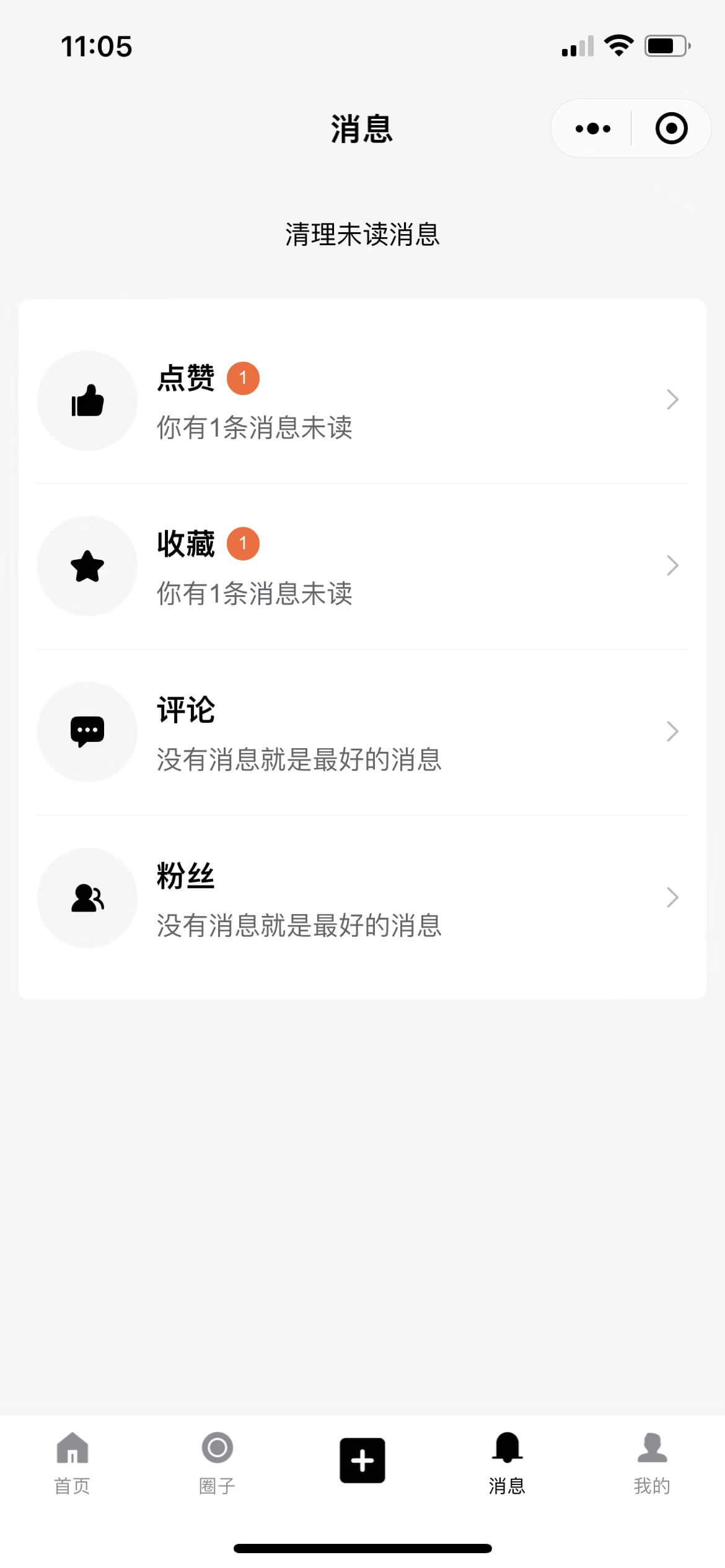
Task: Select the 消息 messages tab
Action: coord(507,1463)
